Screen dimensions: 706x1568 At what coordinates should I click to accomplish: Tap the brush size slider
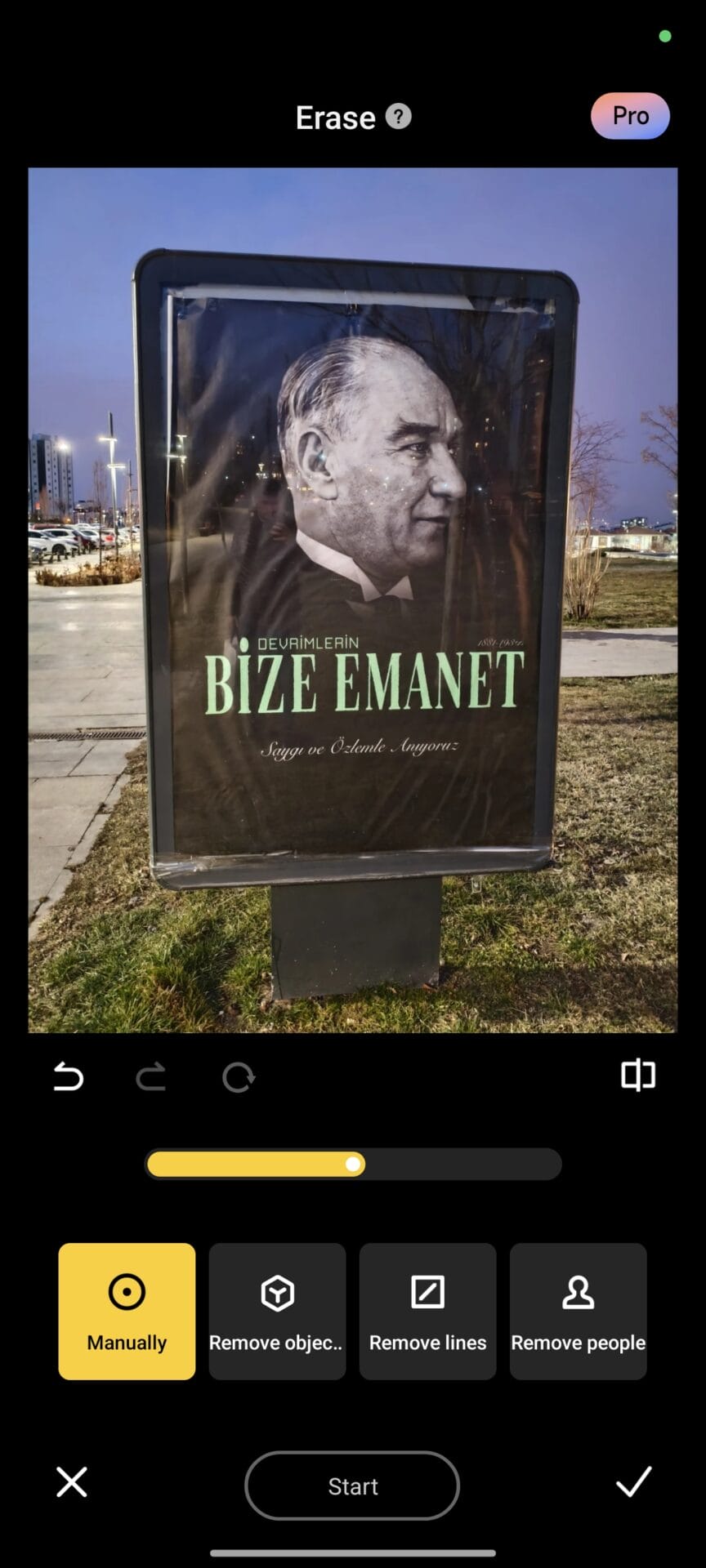(353, 1164)
